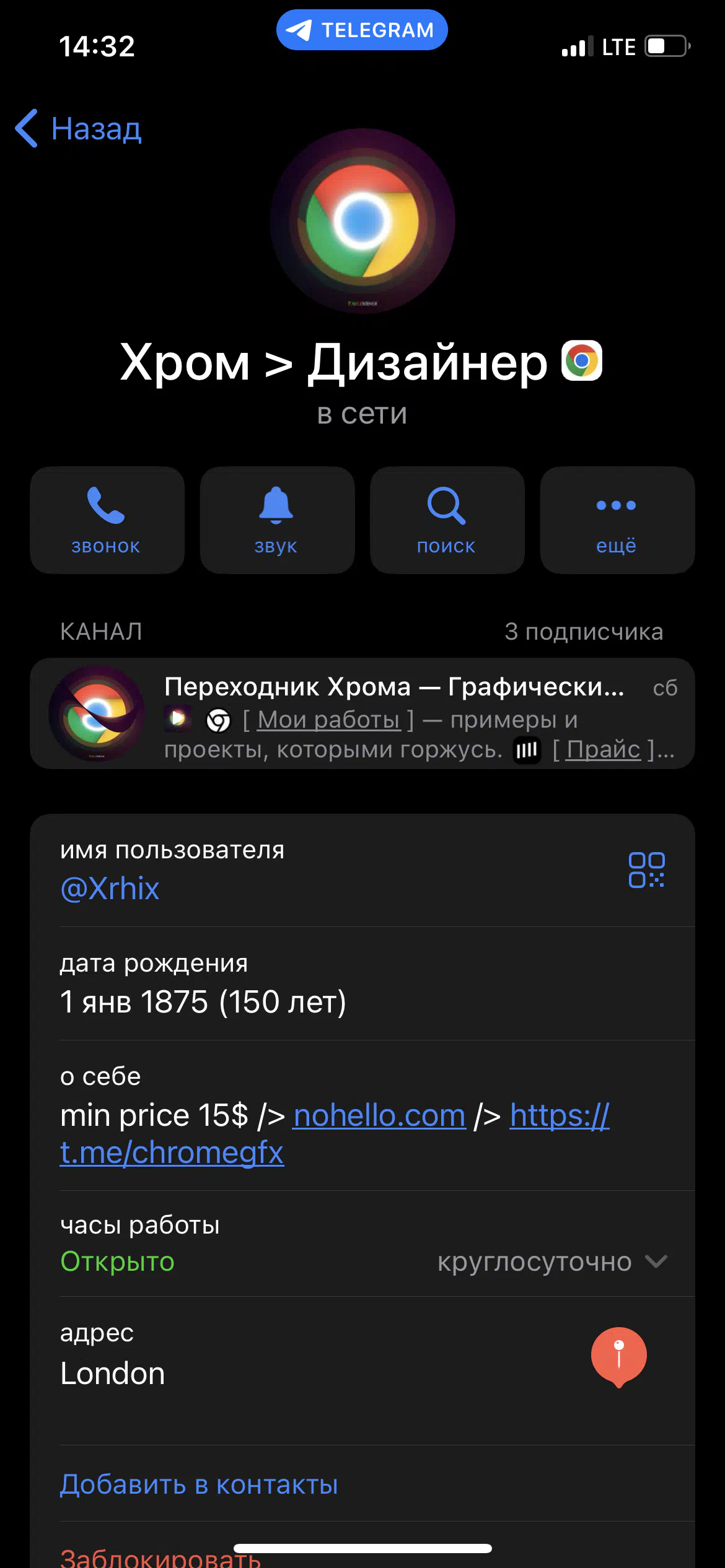Open the profile avatar photo

(x=362, y=220)
